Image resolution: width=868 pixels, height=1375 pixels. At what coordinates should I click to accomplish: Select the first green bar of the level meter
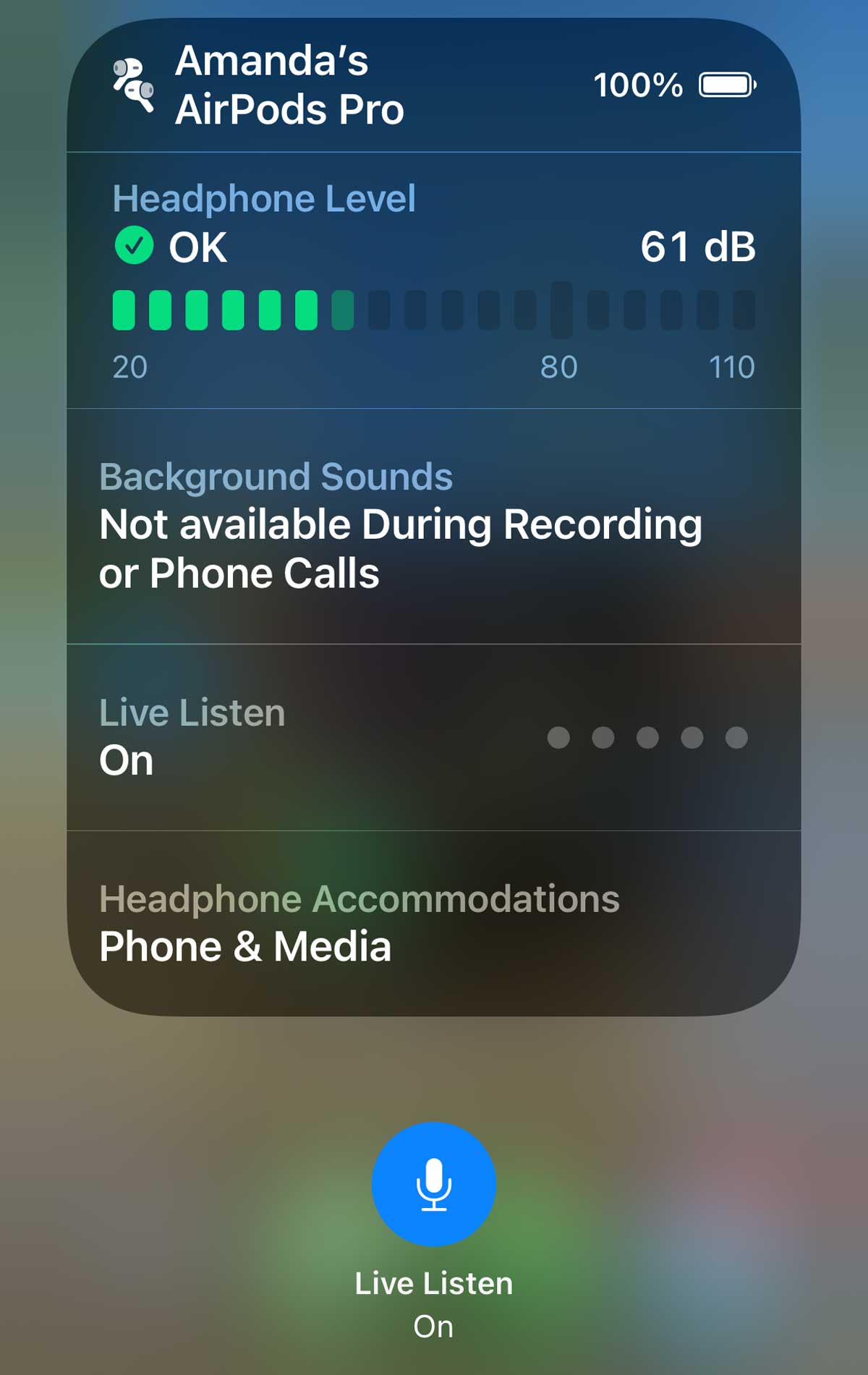pos(124,310)
